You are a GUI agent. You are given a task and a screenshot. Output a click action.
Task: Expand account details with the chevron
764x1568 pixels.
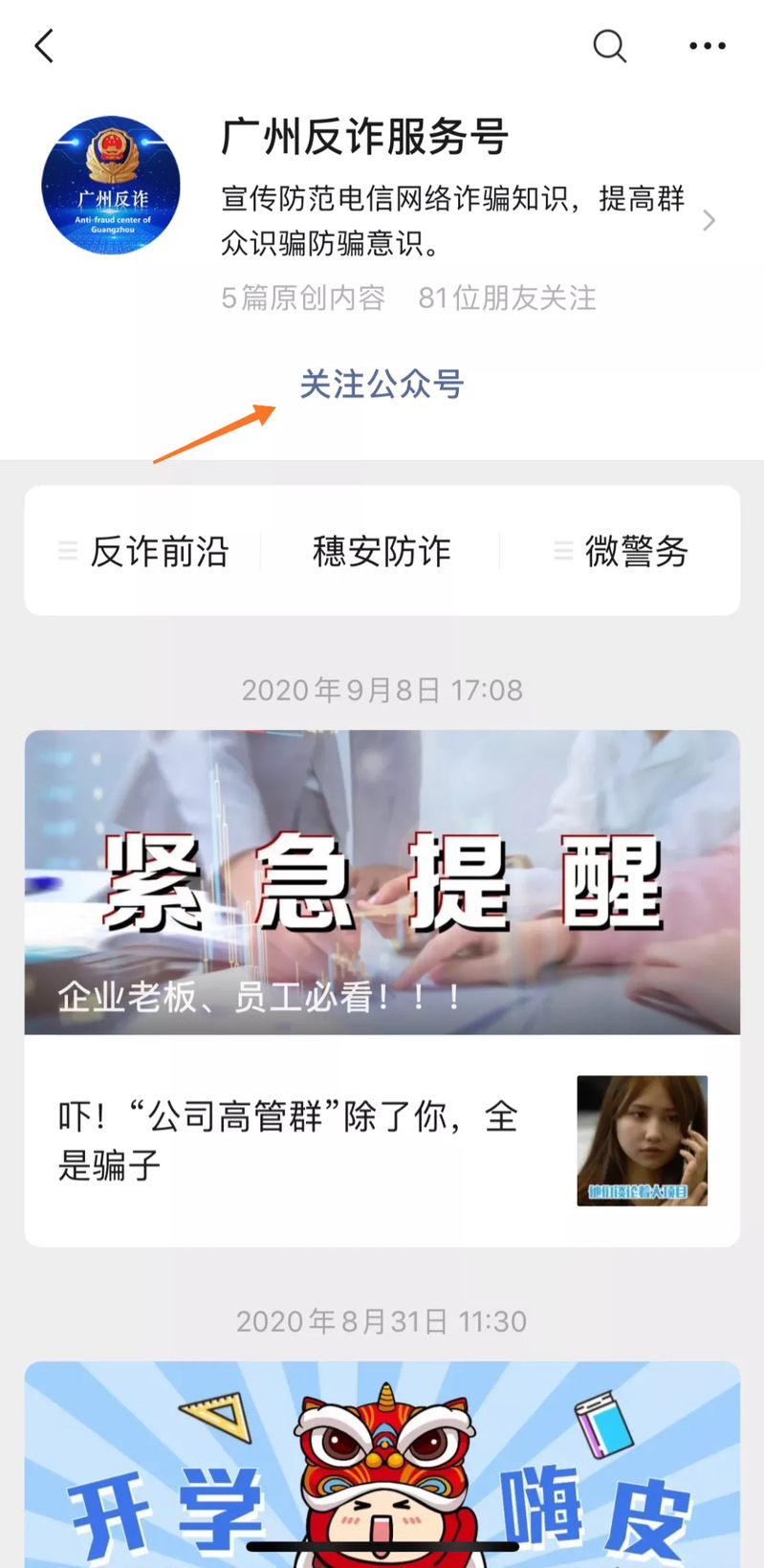709,221
